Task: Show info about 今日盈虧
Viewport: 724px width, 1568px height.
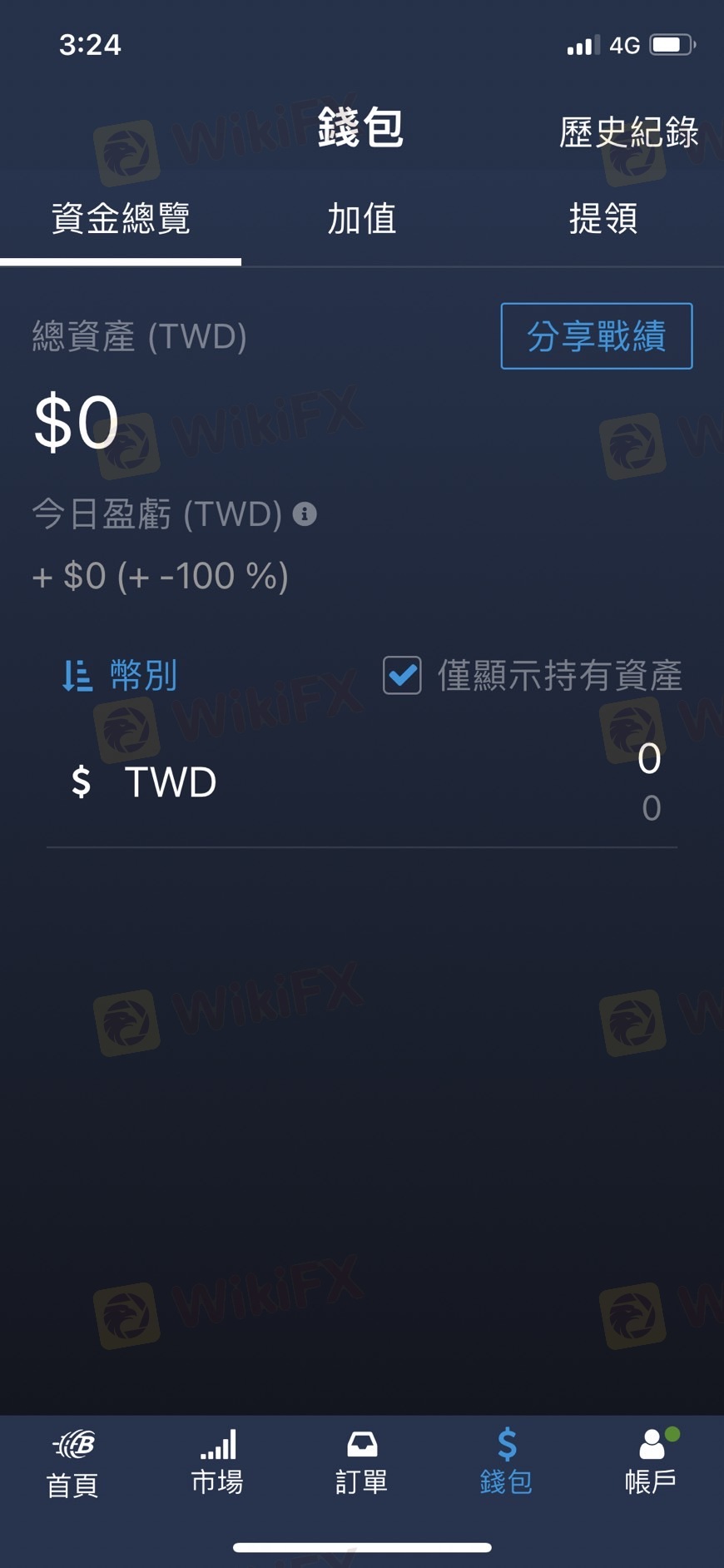Action: pos(305,514)
